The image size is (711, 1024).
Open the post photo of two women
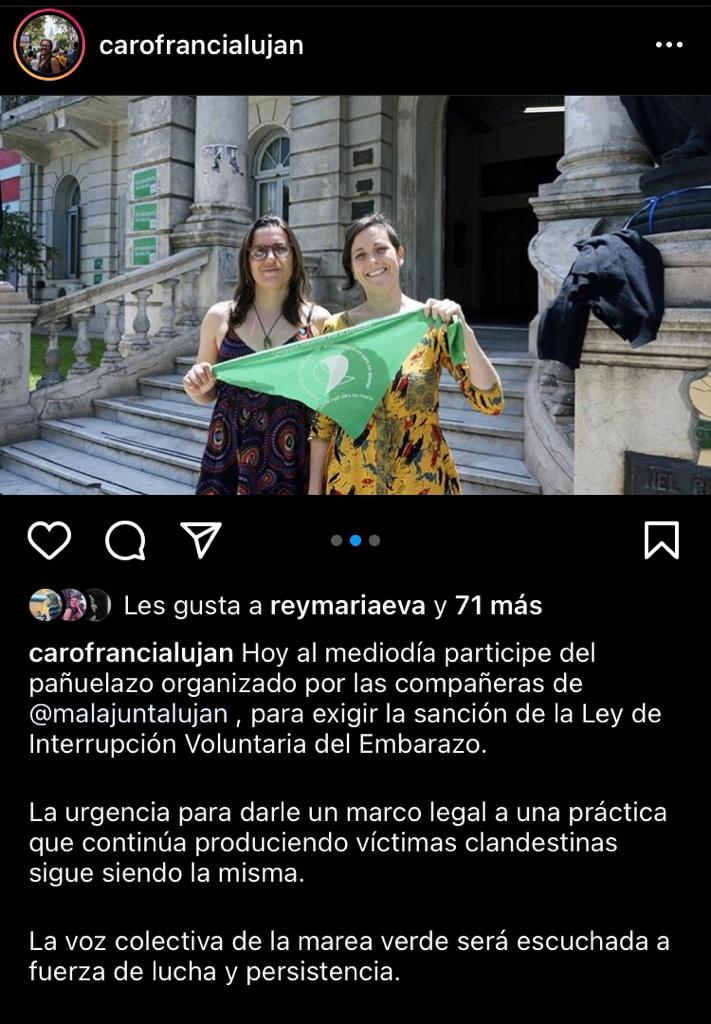tap(355, 295)
